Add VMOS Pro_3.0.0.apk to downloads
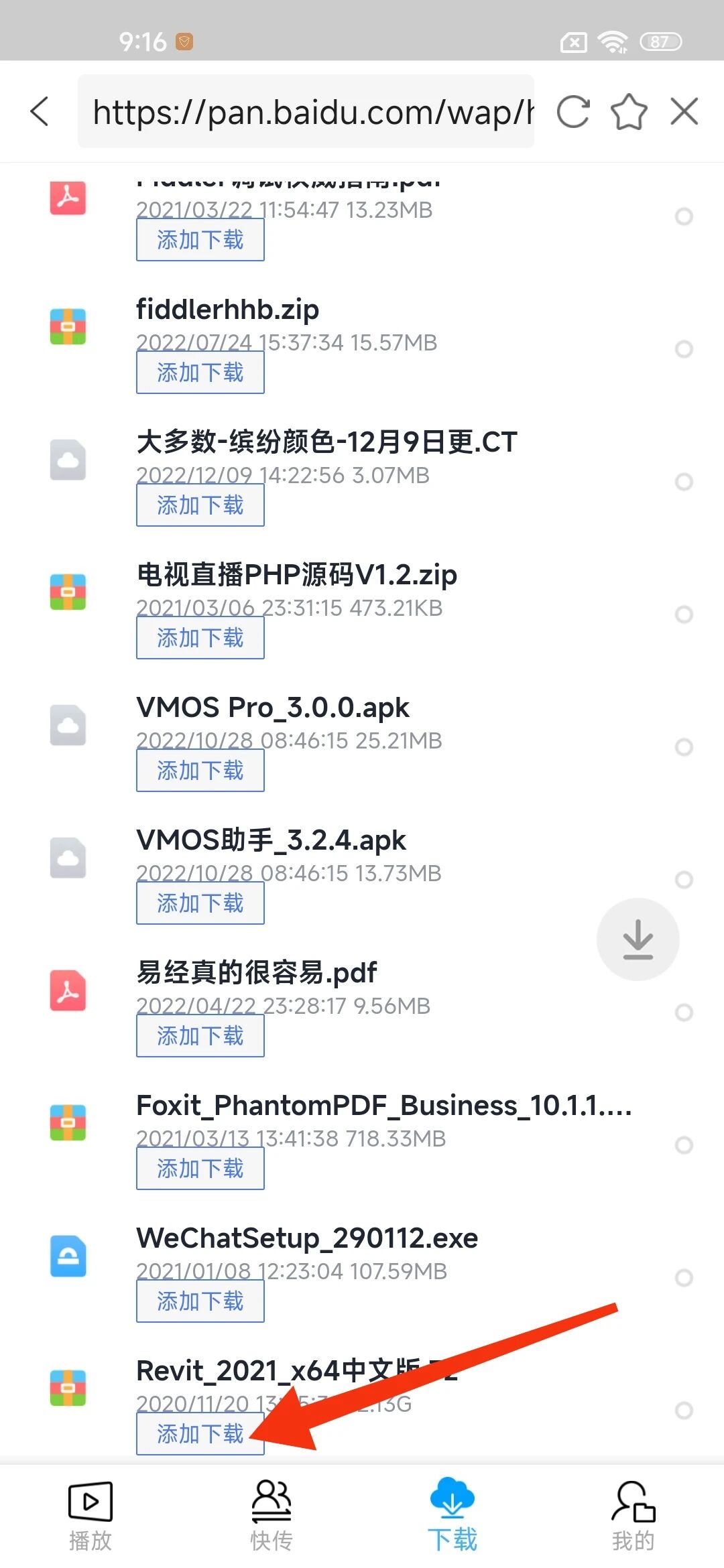This screenshot has height=1568, width=724. point(200,771)
